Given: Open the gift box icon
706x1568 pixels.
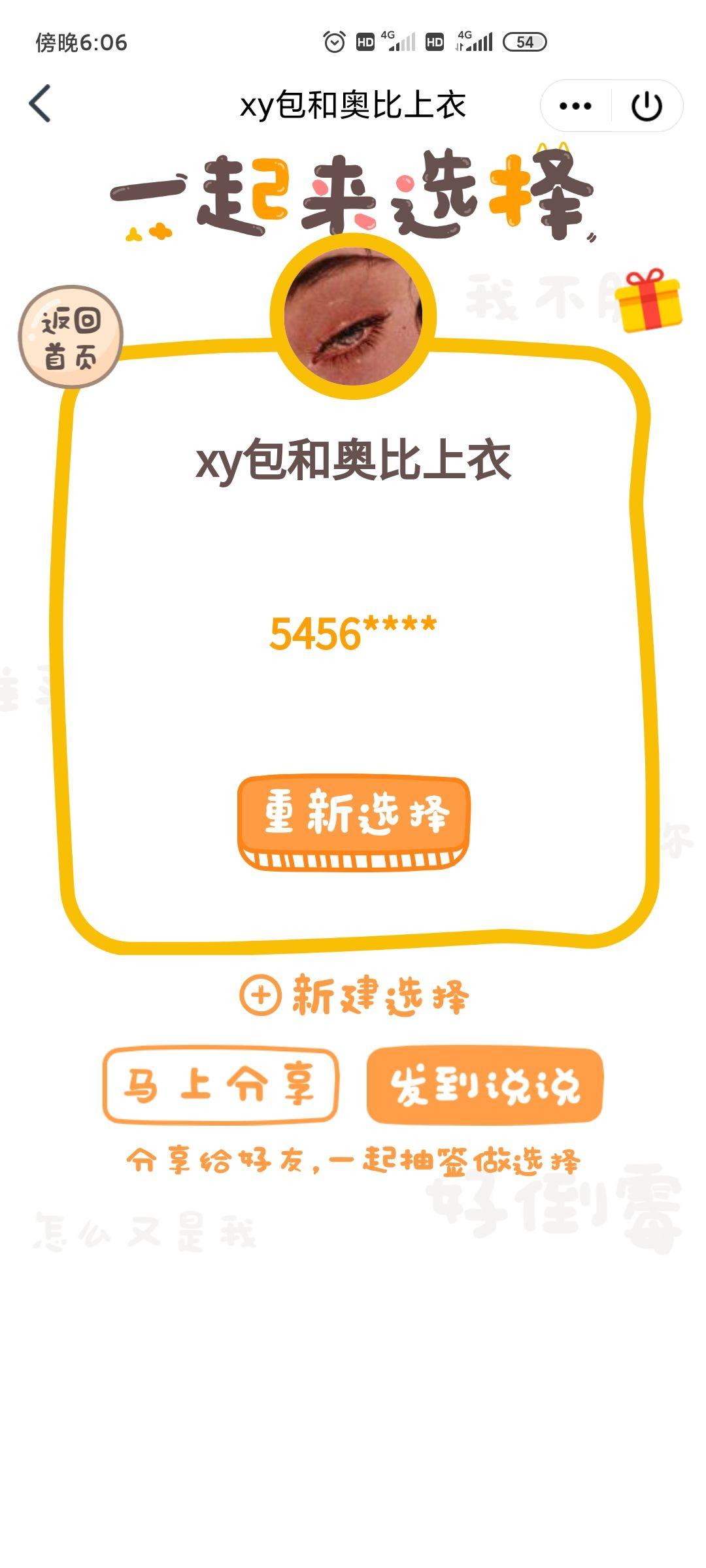Looking at the screenshot, I should tap(648, 301).
